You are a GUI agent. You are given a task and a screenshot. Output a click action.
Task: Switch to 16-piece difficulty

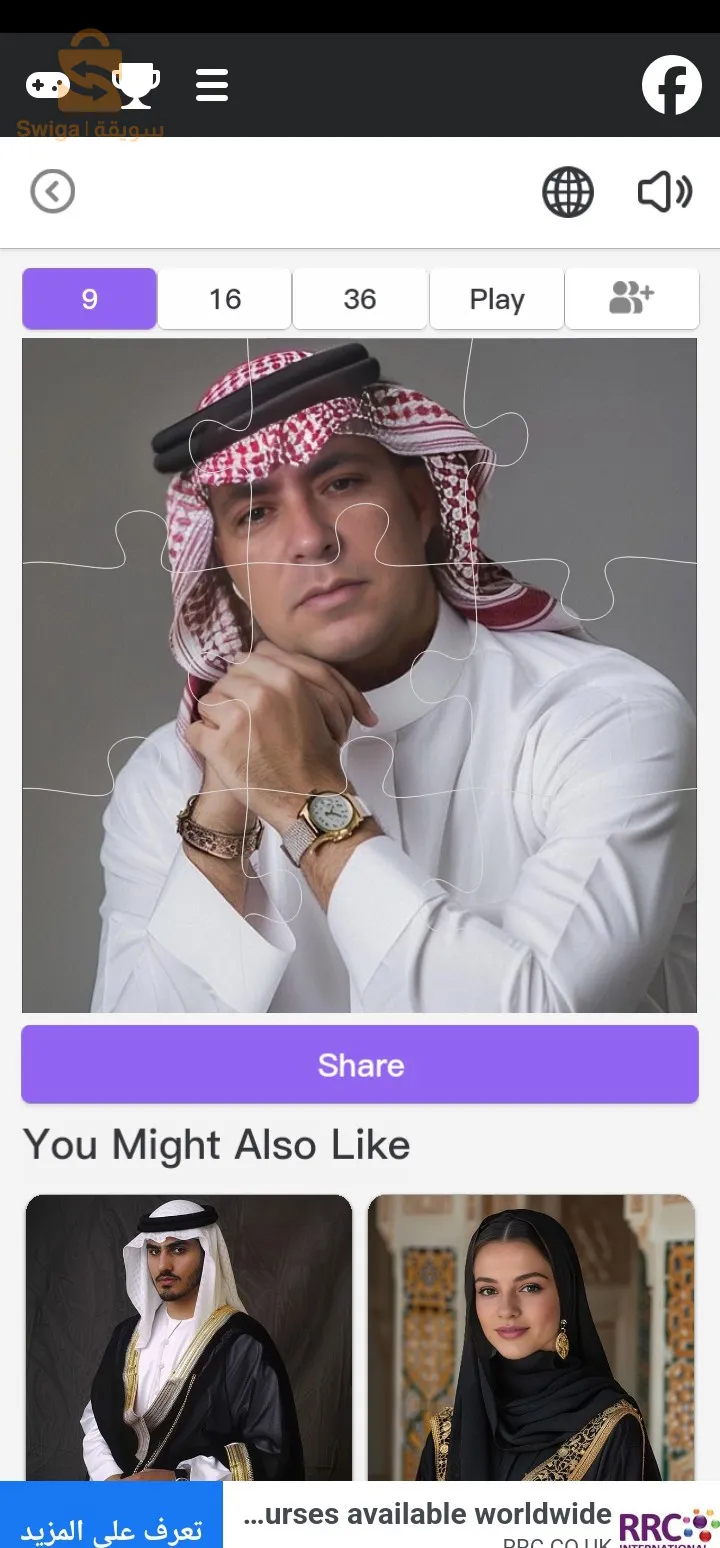click(x=224, y=298)
